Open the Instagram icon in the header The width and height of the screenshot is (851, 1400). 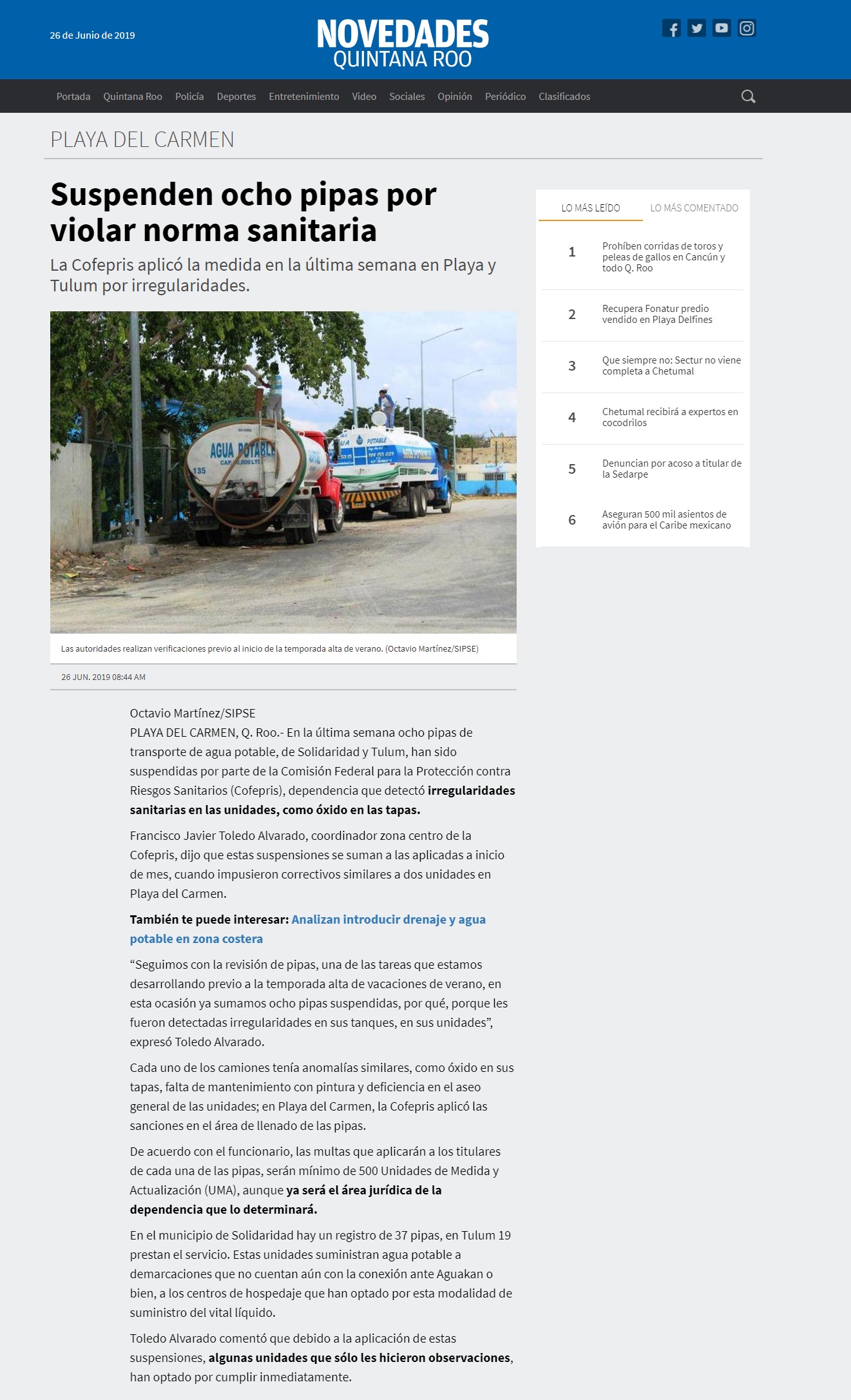click(747, 28)
